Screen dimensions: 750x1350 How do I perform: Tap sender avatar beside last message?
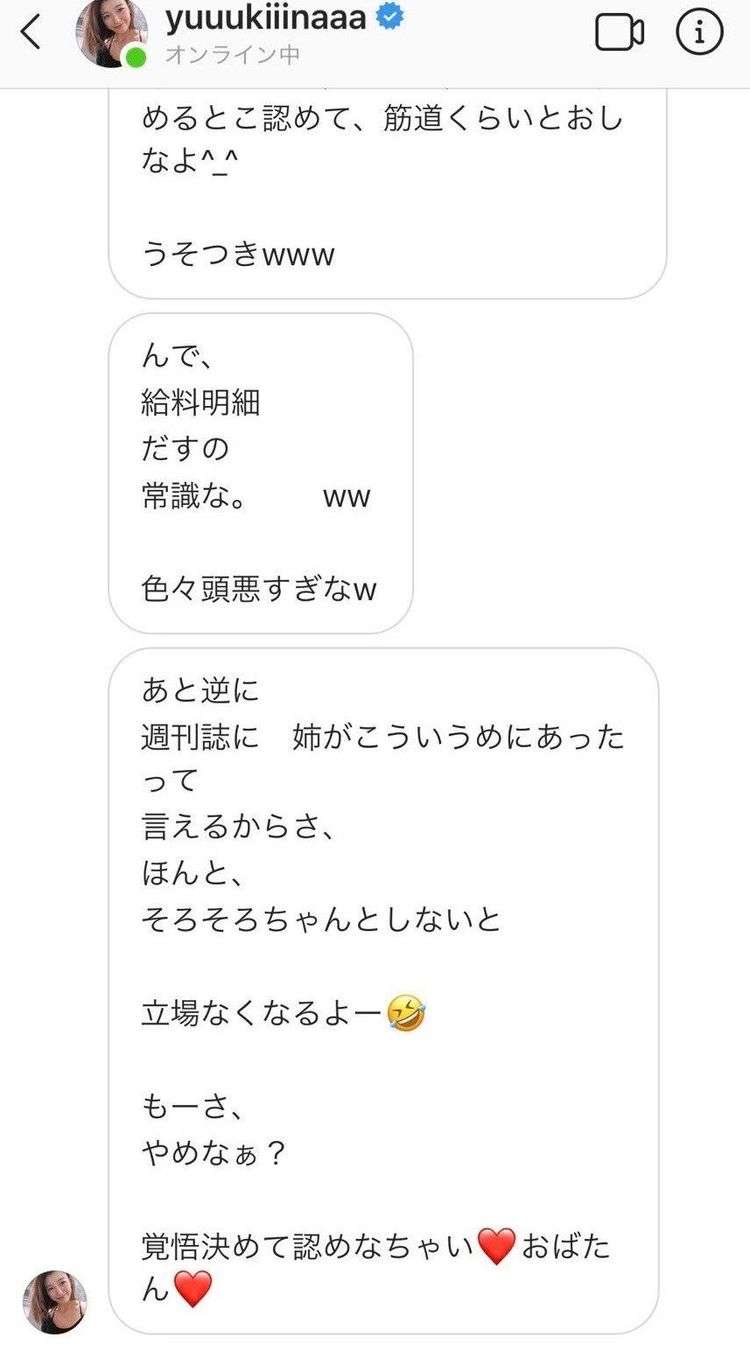(55, 1302)
